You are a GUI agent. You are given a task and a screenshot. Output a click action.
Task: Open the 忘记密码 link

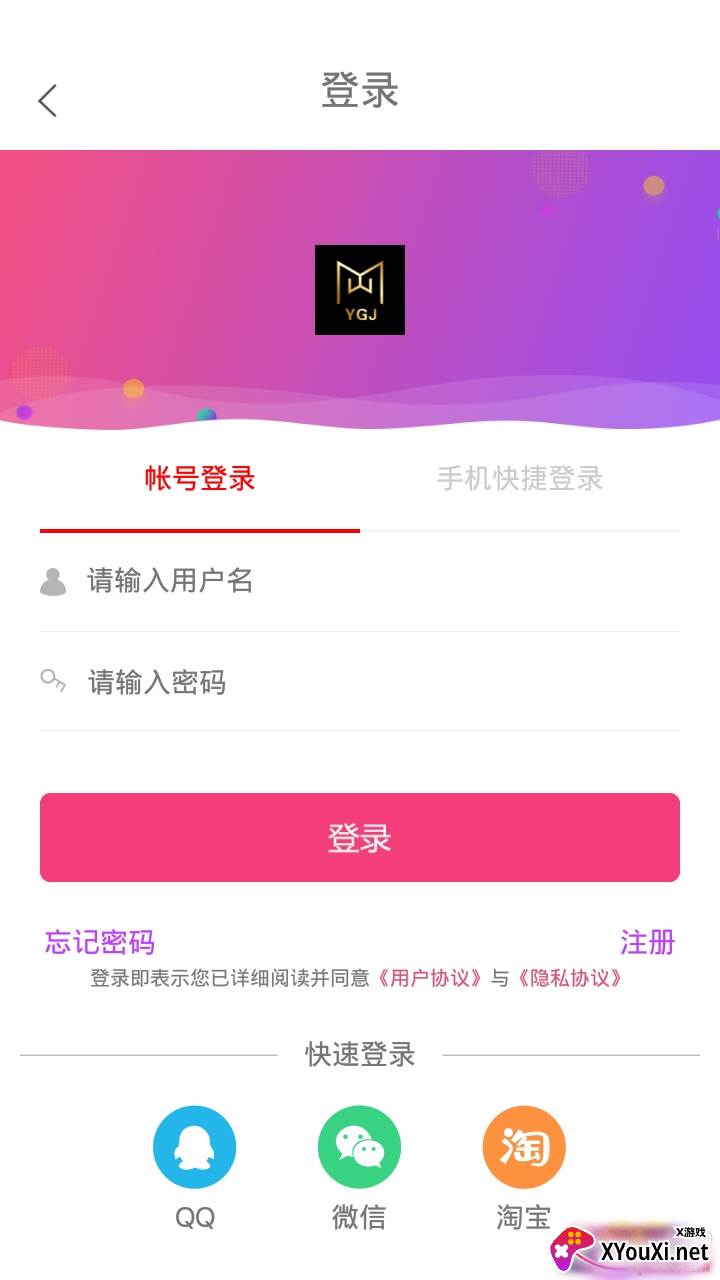pos(100,942)
